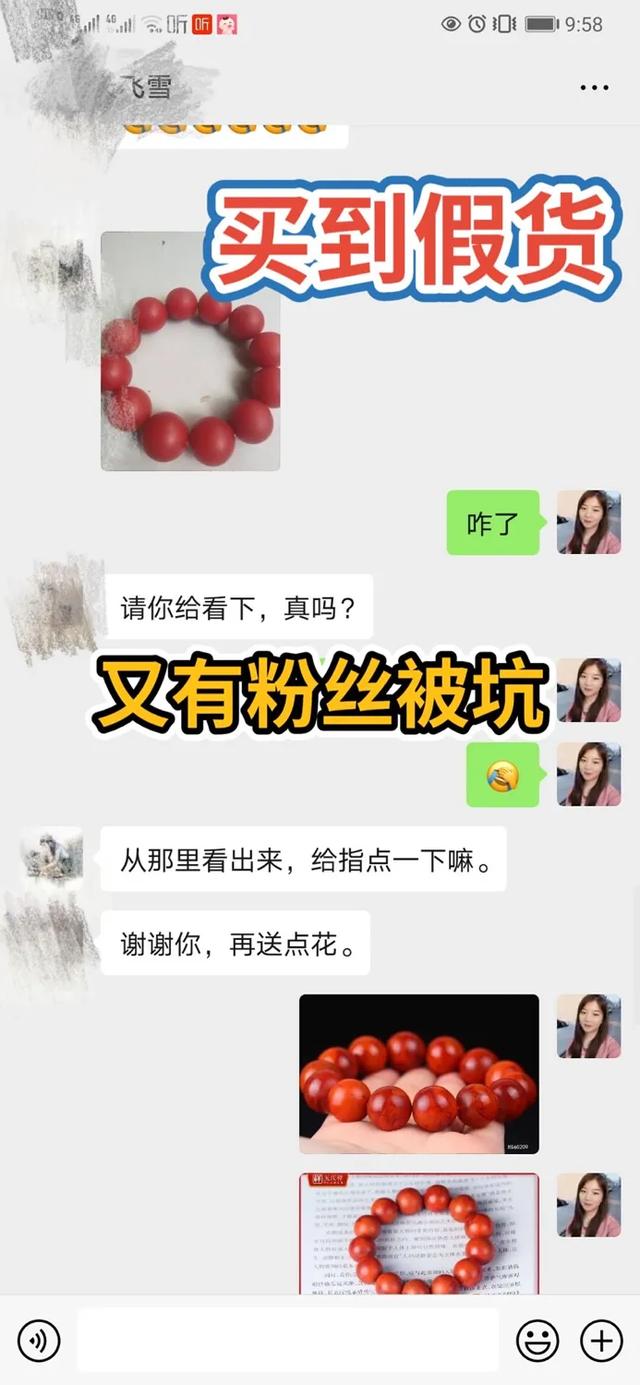The width and height of the screenshot is (640, 1385).
Task: View the received red bead bracelet photo
Action: coord(190,351)
